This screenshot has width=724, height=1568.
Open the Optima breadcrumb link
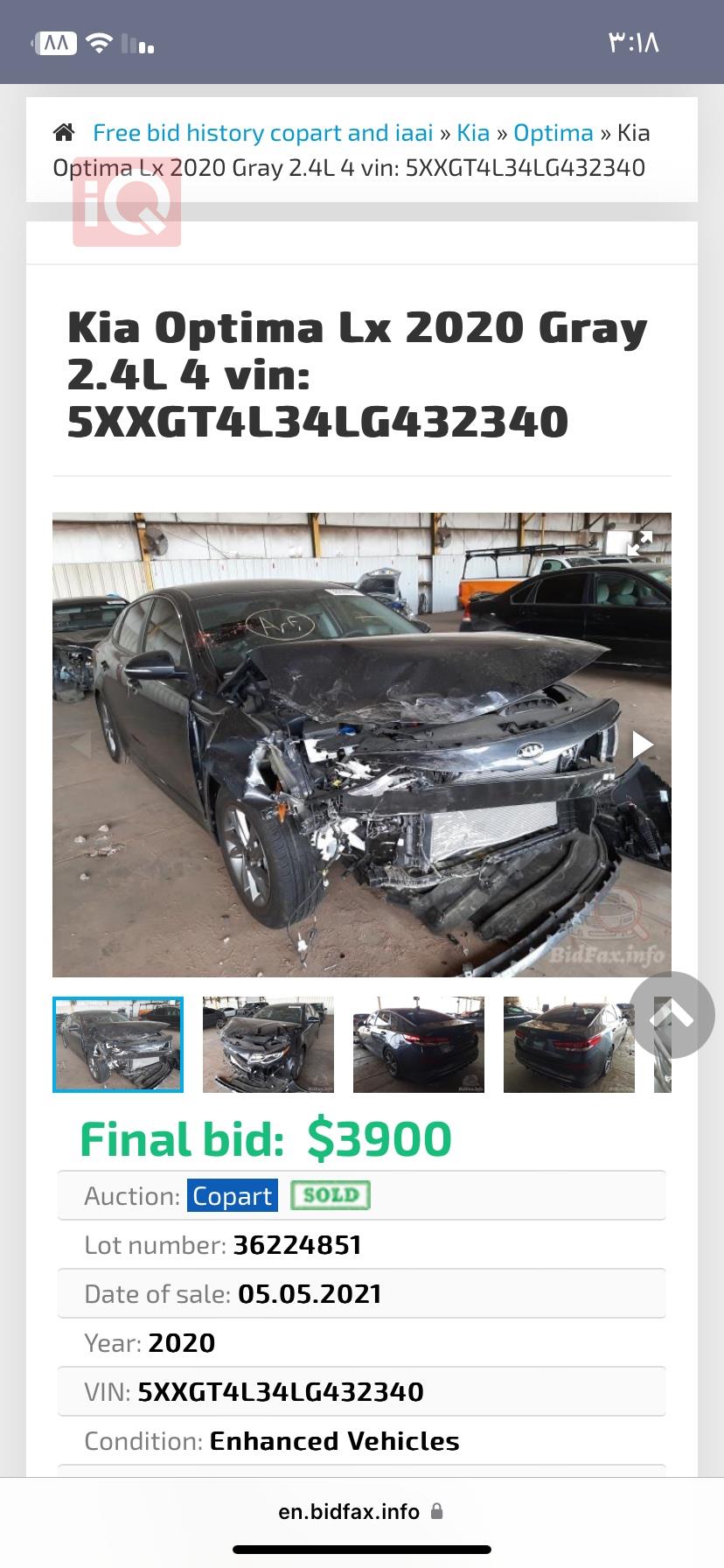pos(553,133)
